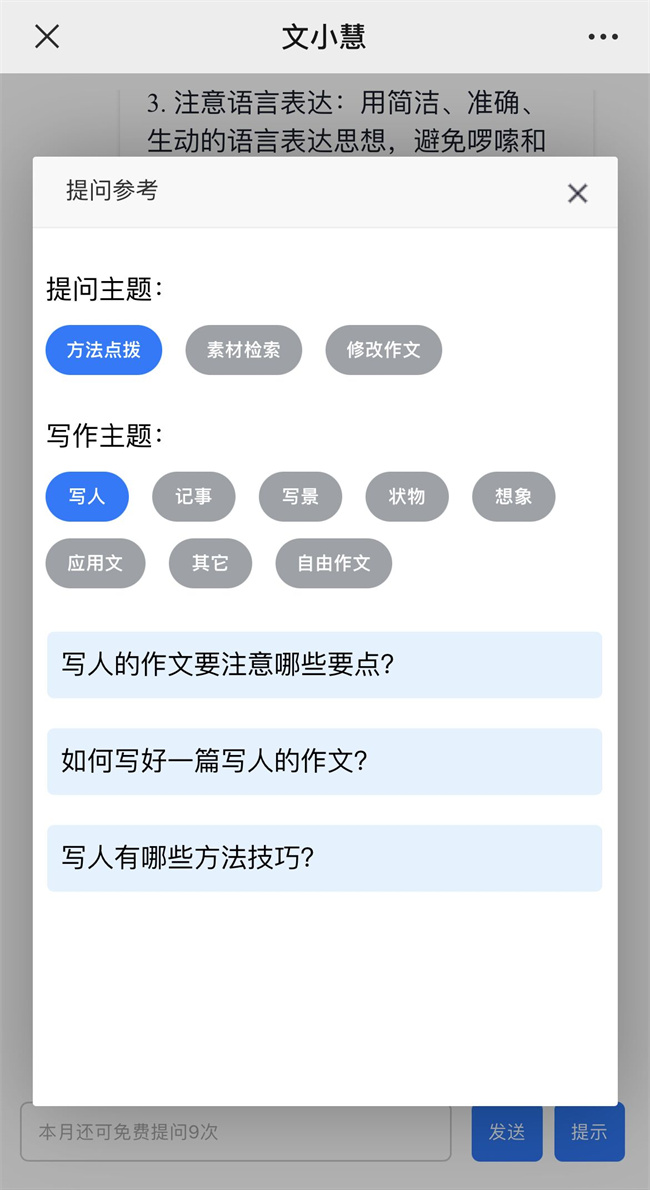Select the 修改作文 topic chip

(x=383, y=350)
